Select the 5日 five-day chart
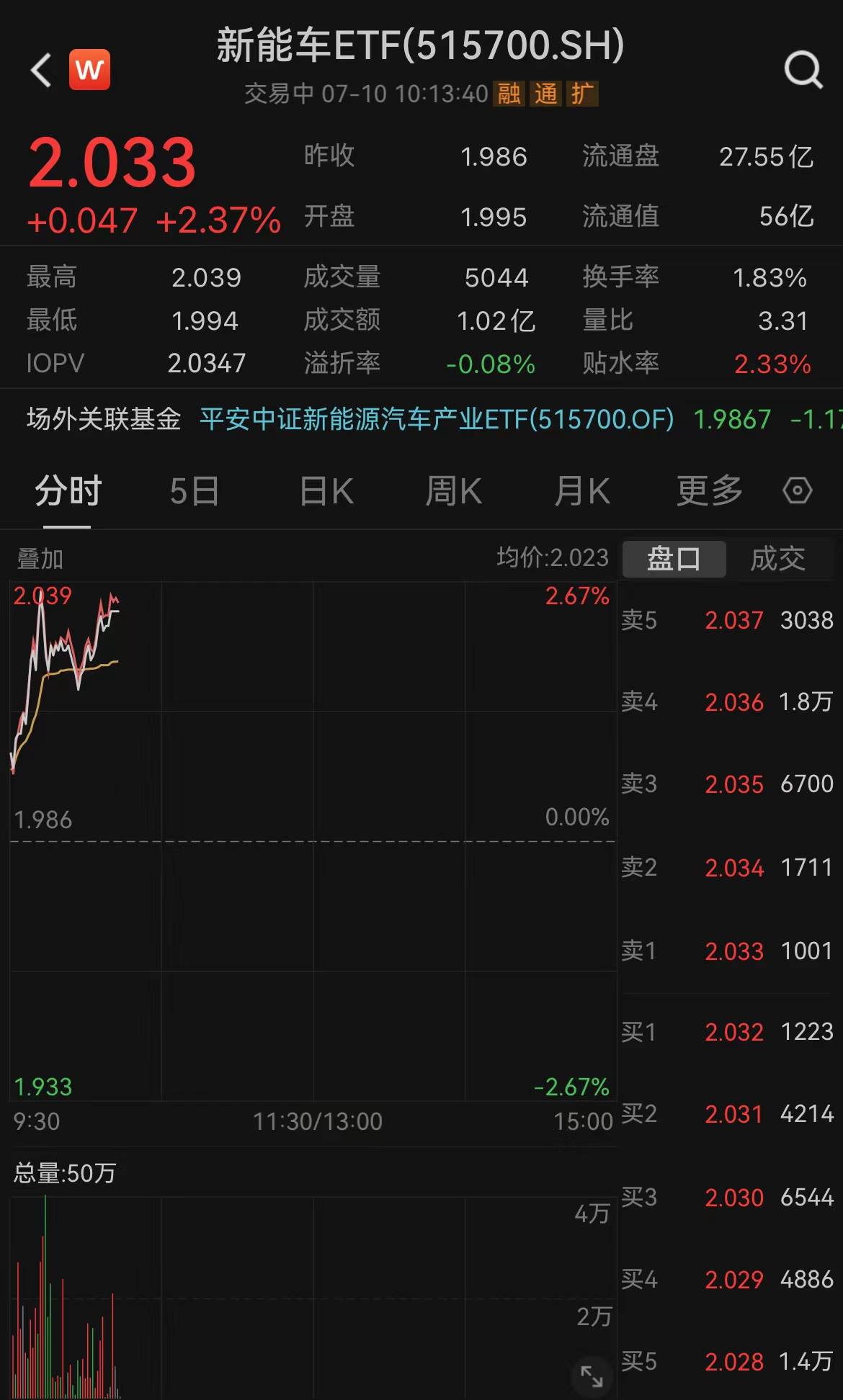 [x=195, y=490]
